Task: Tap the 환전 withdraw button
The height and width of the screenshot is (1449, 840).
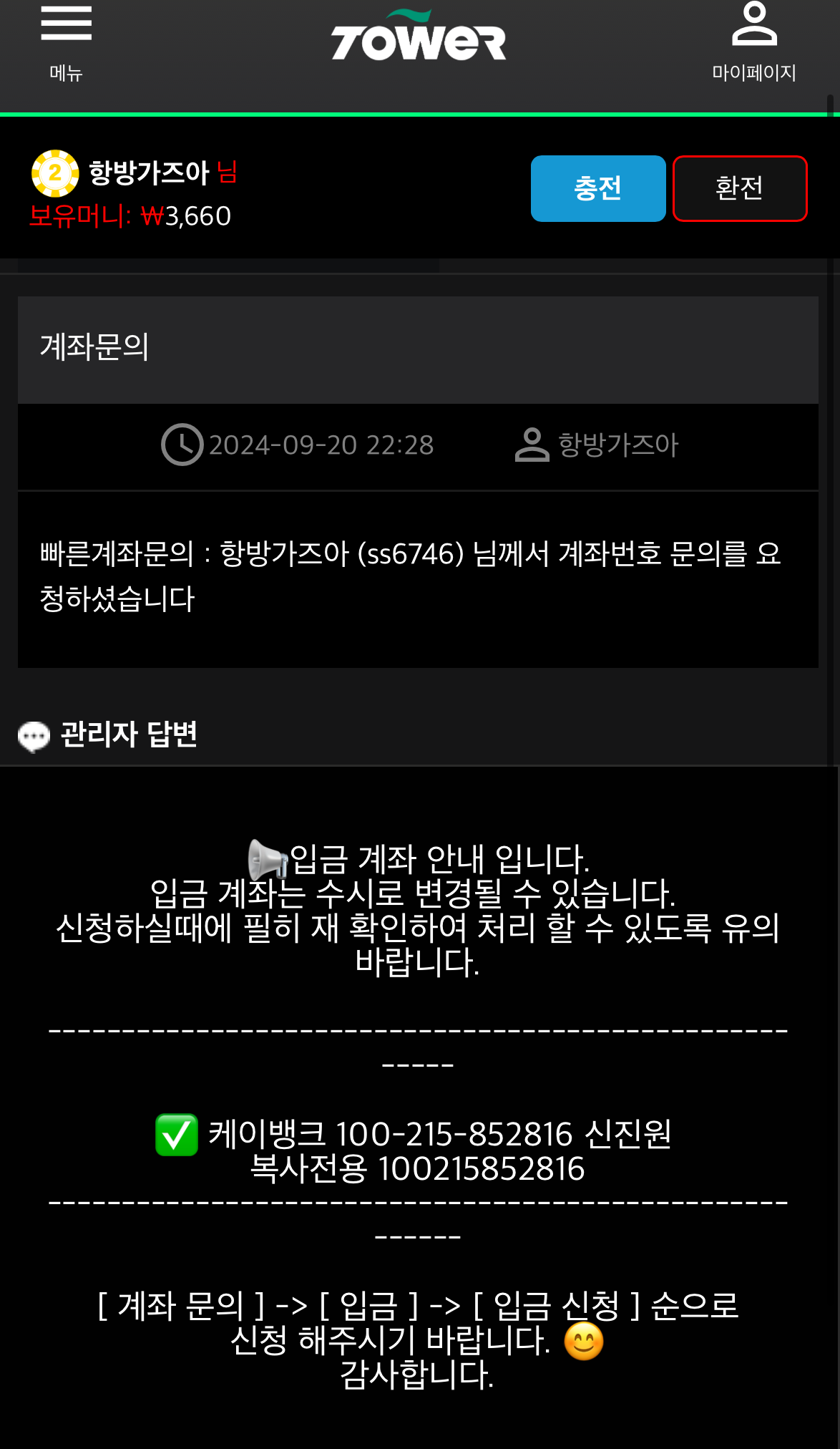Action: click(740, 188)
